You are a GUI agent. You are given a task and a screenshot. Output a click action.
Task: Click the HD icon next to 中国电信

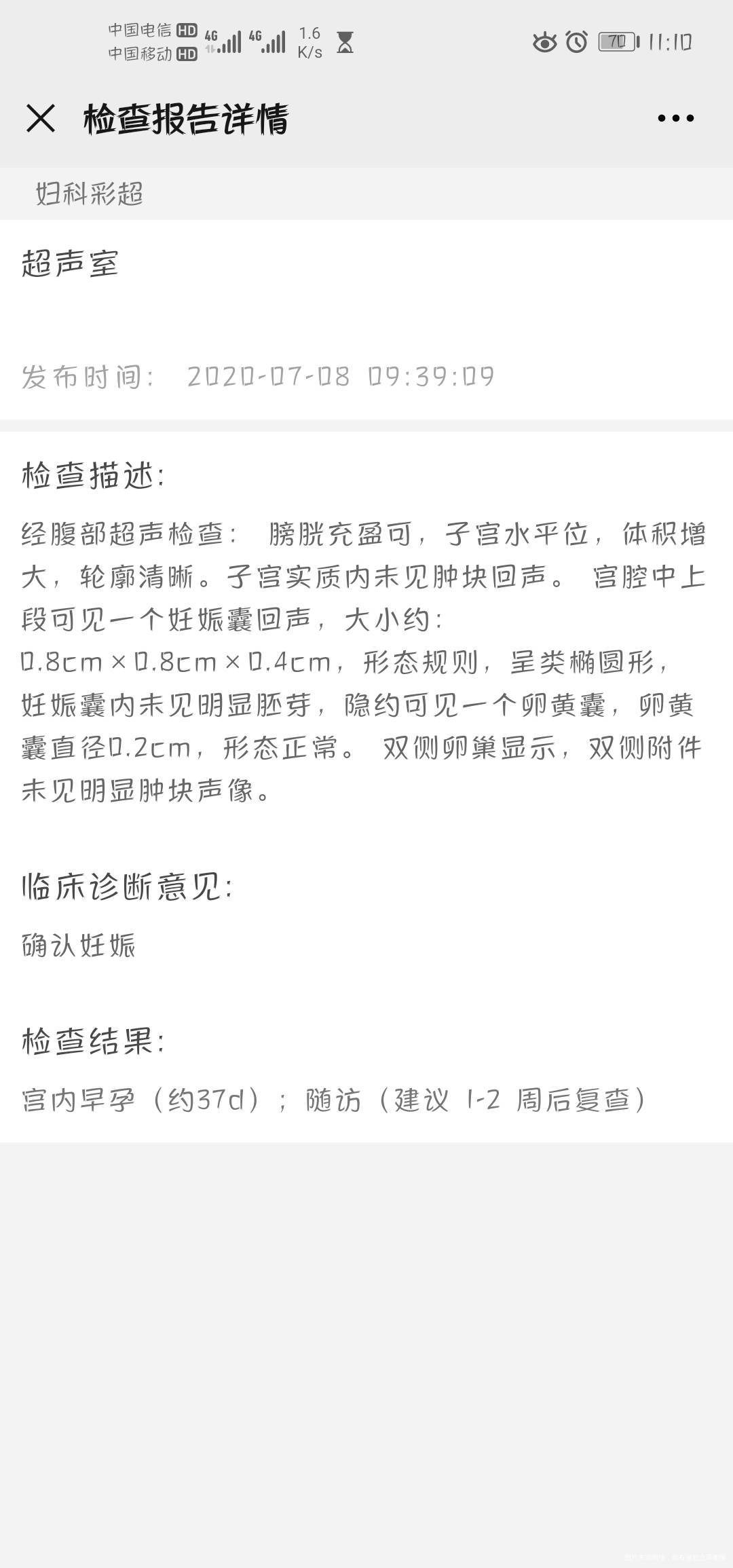[186, 31]
